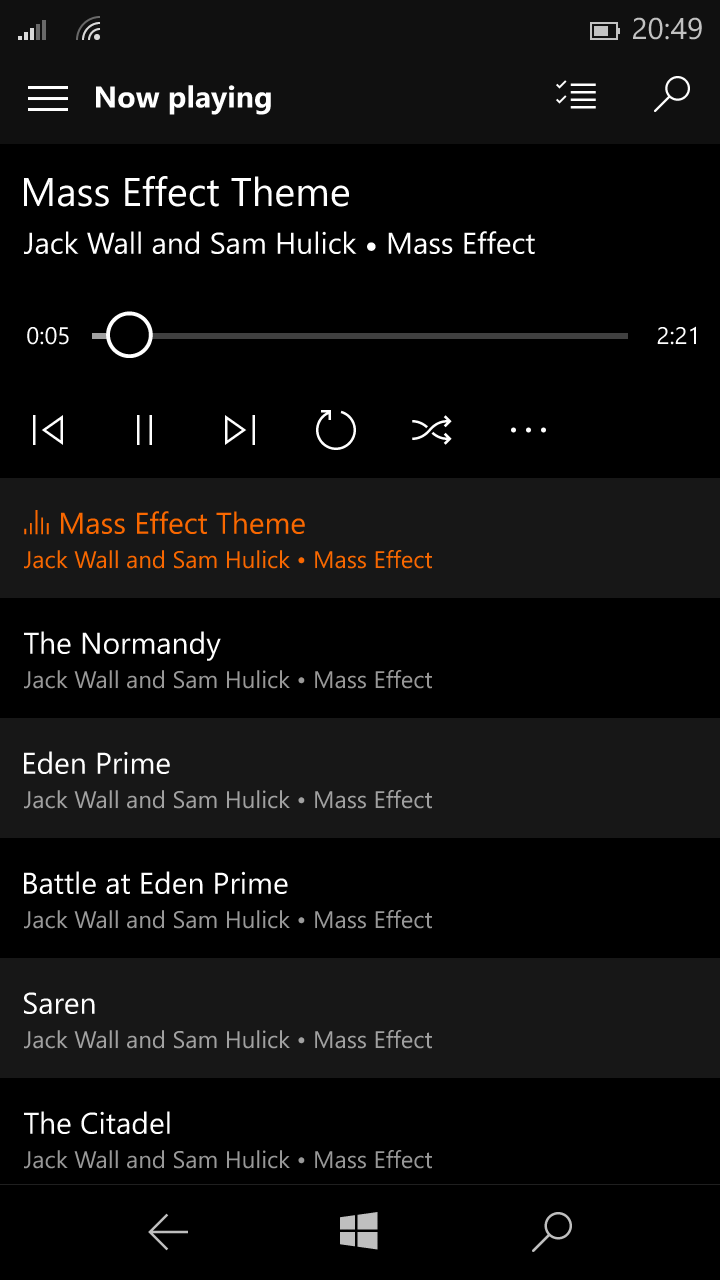Toggle shuffle playback
Screen dimensions: 720x1280
(432, 430)
